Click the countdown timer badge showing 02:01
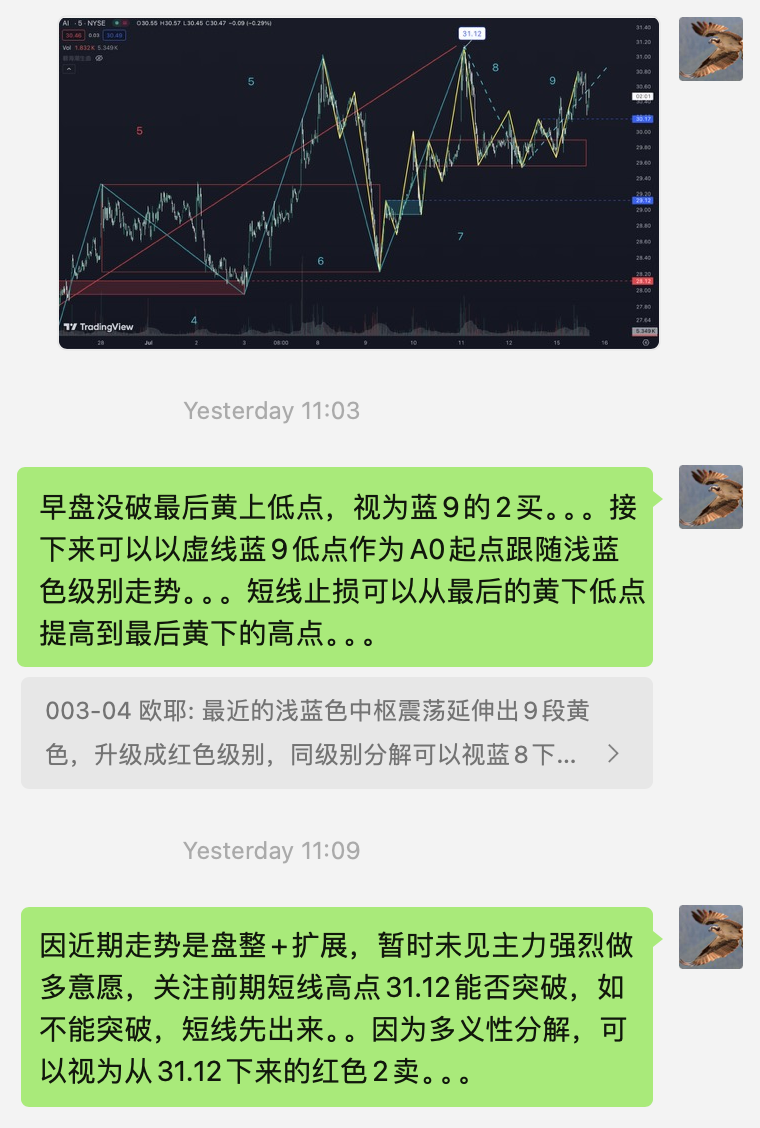This screenshot has width=760, height=1128. pyautogui.click(x=642, y=94)
